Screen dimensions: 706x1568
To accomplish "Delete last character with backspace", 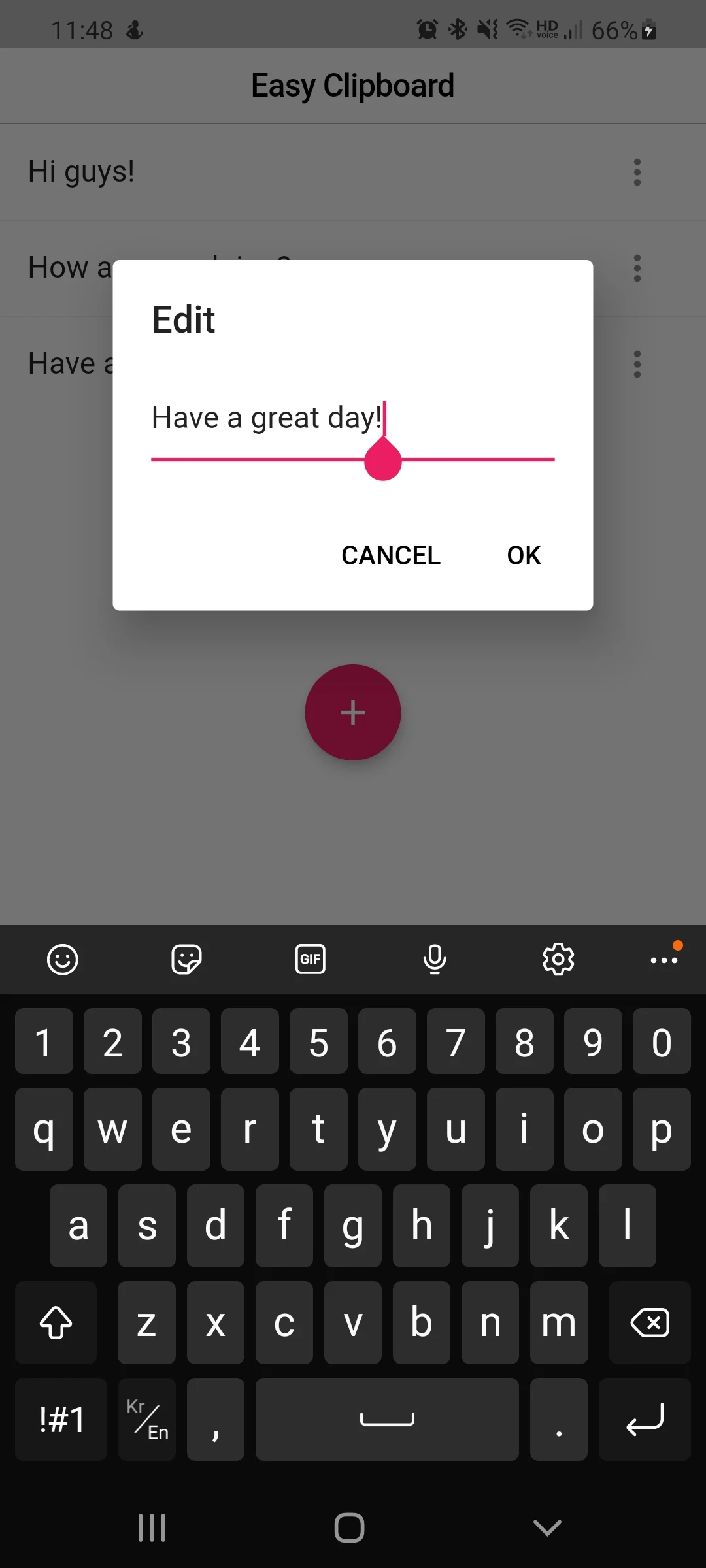I will [x=649, y=1323].
